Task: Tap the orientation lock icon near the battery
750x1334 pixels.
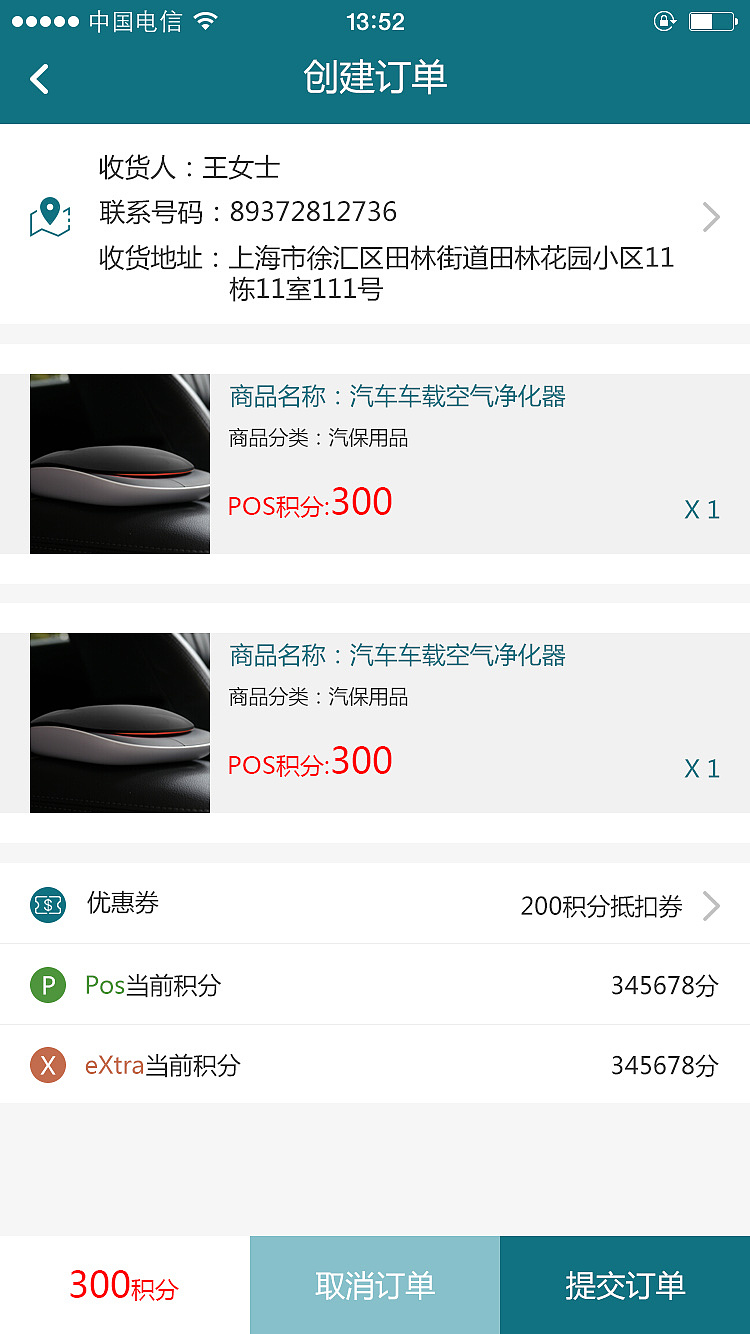Action: tap(666, 20)
